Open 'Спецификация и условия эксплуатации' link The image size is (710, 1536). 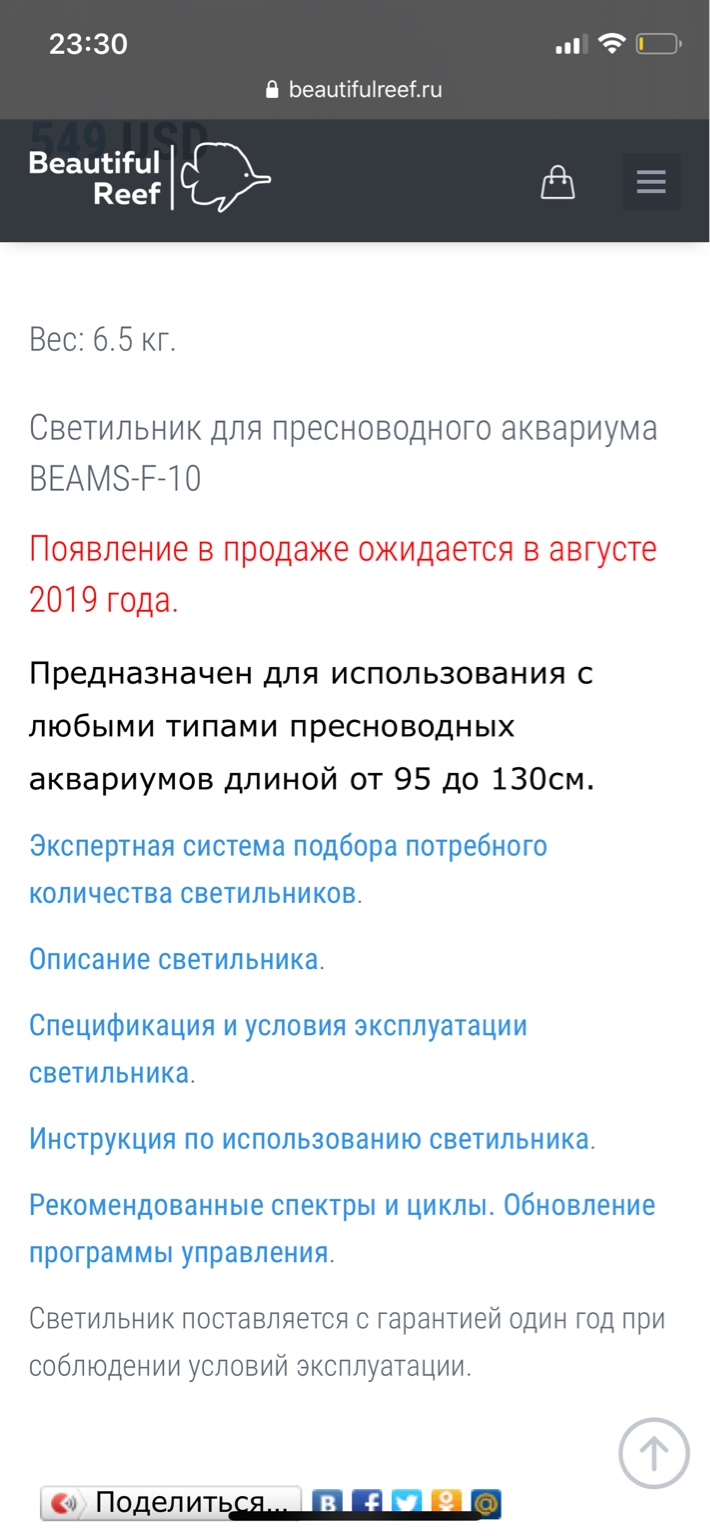(277, 1027)
